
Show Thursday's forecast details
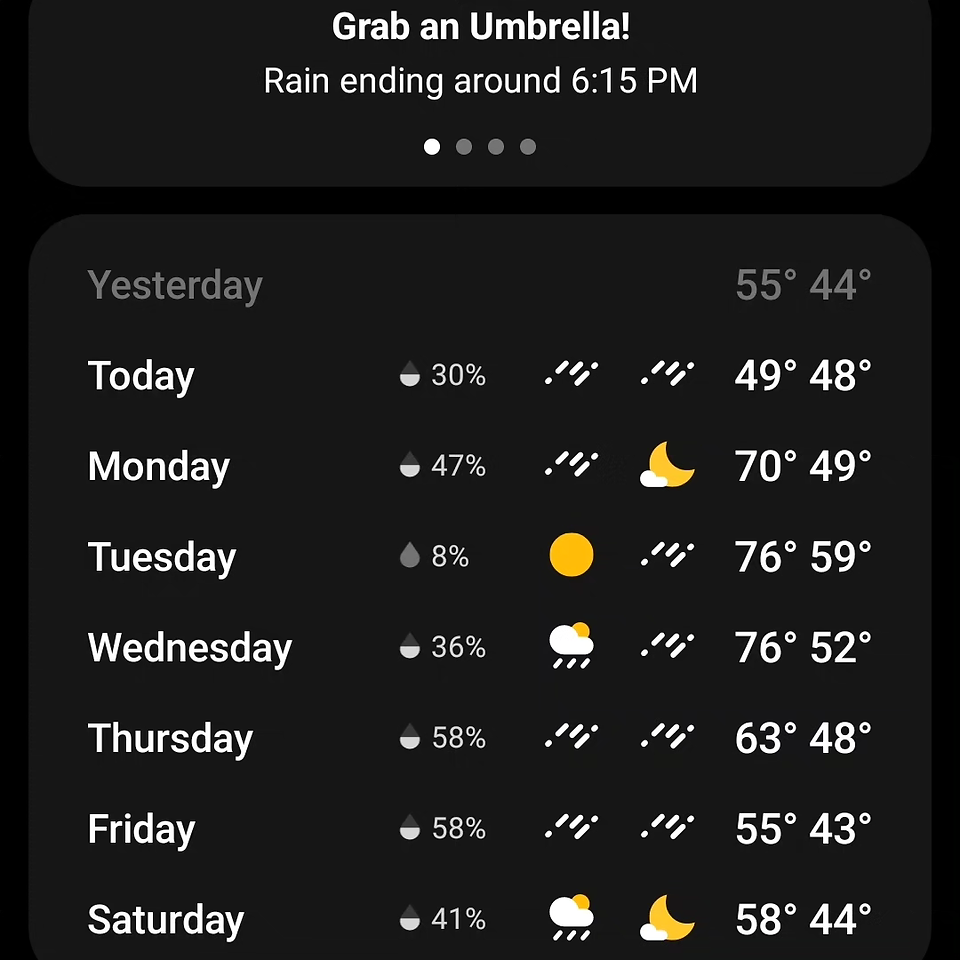coord(480,738)
